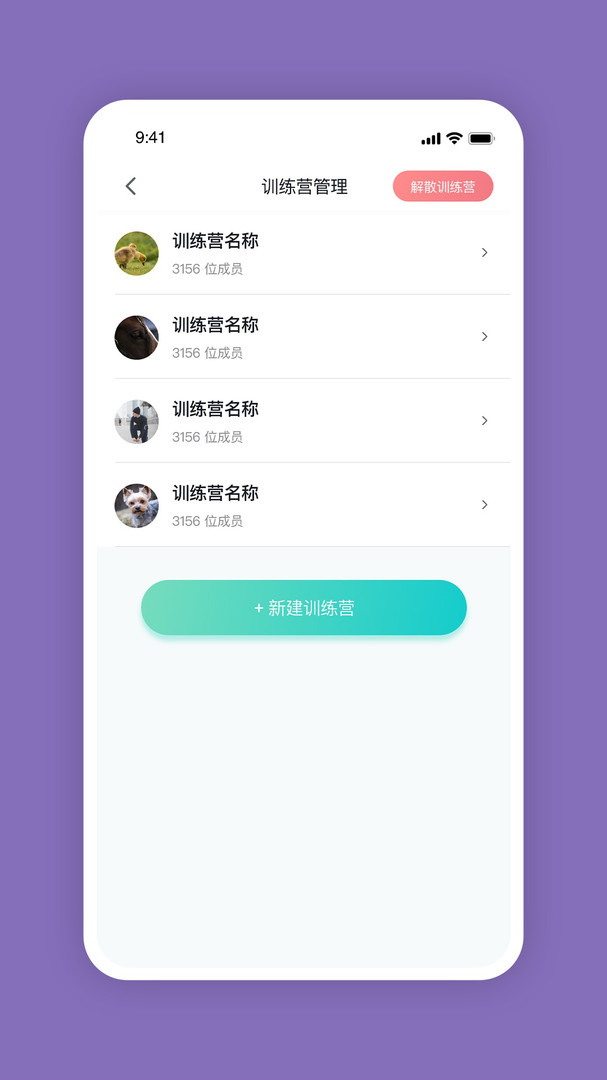Screen dimensions: 607x1080
Task: Tap the 解散训练营 button
Action: pos(443,187)
